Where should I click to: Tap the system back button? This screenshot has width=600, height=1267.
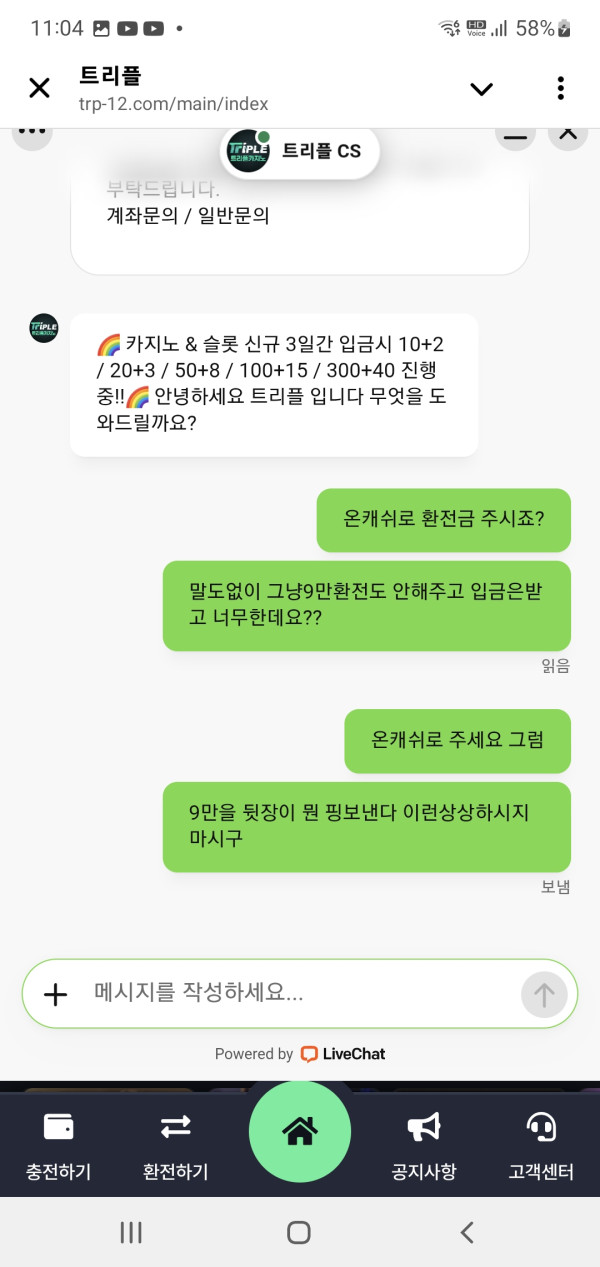point(467,1233)
